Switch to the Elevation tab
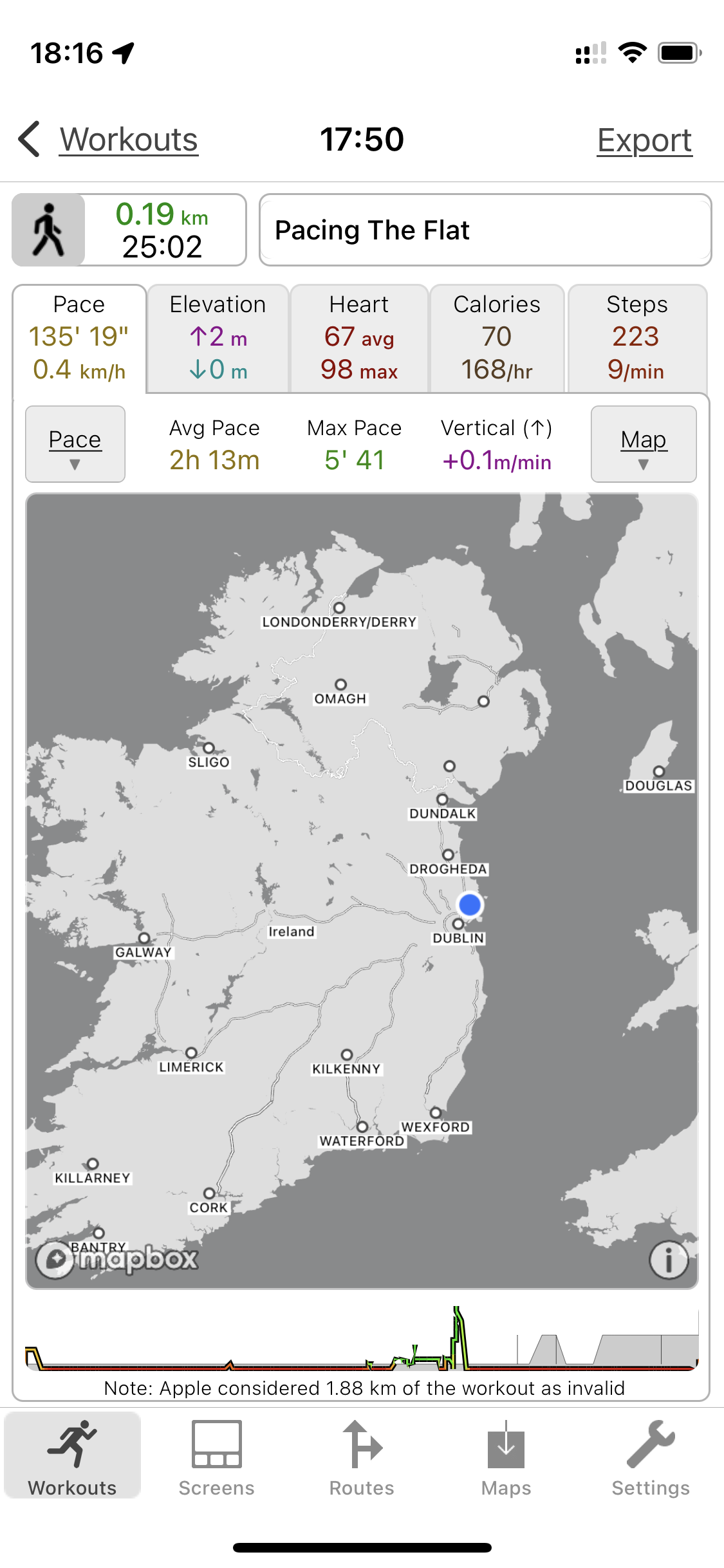The height and width of the screenshot is (1568, 724). tap(218, 338)
